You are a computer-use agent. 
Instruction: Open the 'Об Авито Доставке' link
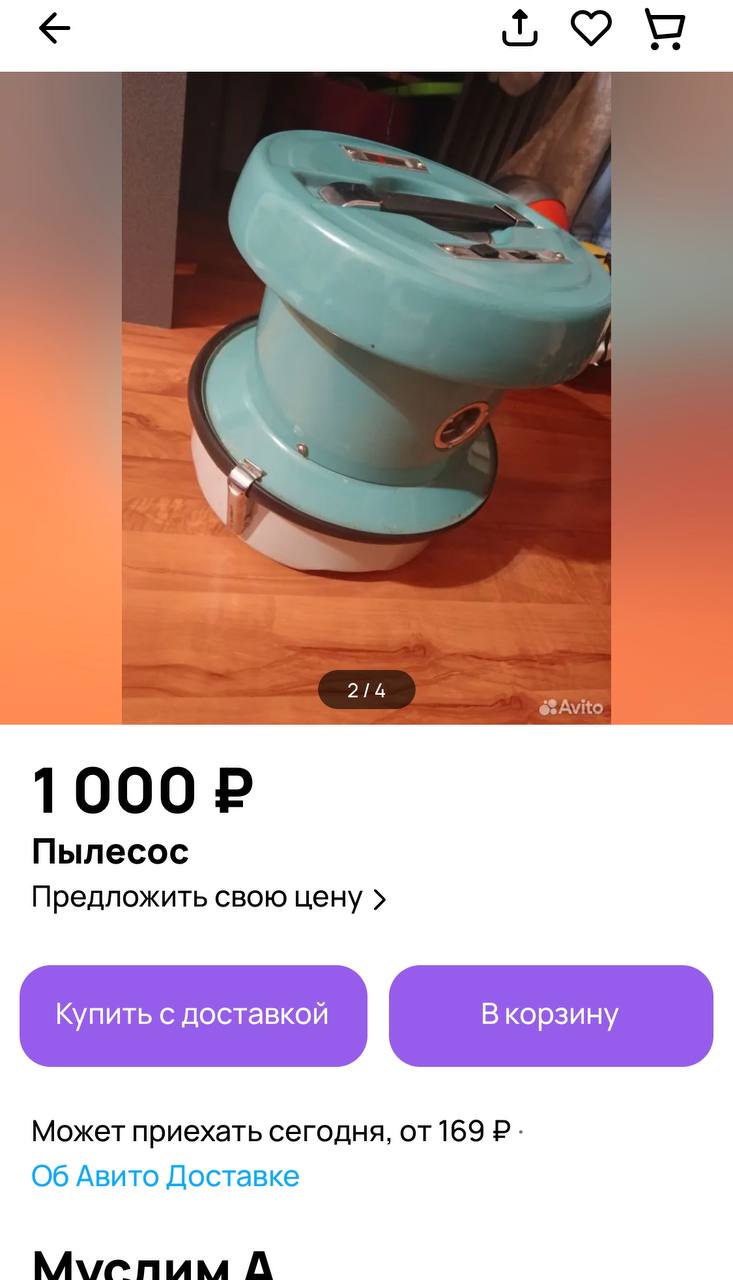[165, 1176]
